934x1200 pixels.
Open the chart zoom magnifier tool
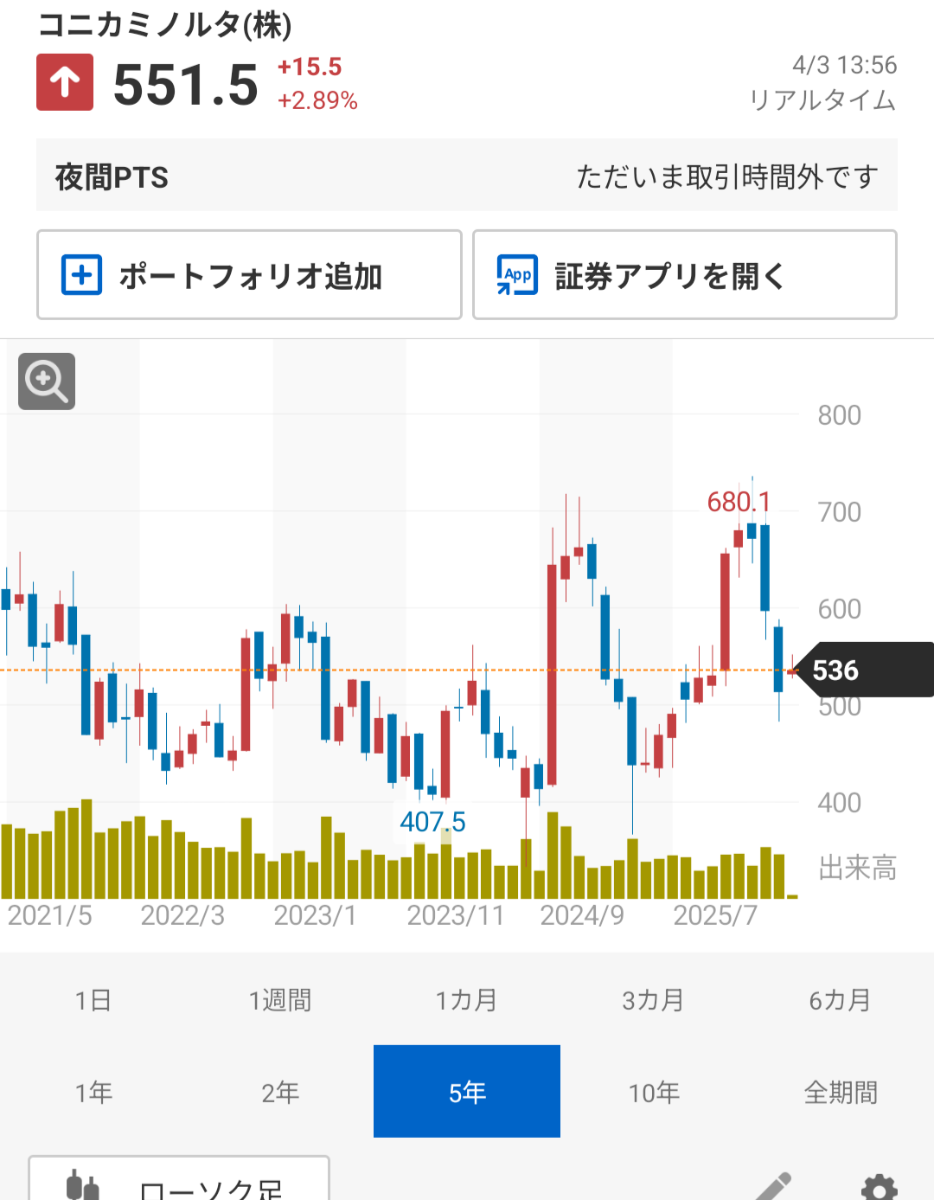click(46, 383)
